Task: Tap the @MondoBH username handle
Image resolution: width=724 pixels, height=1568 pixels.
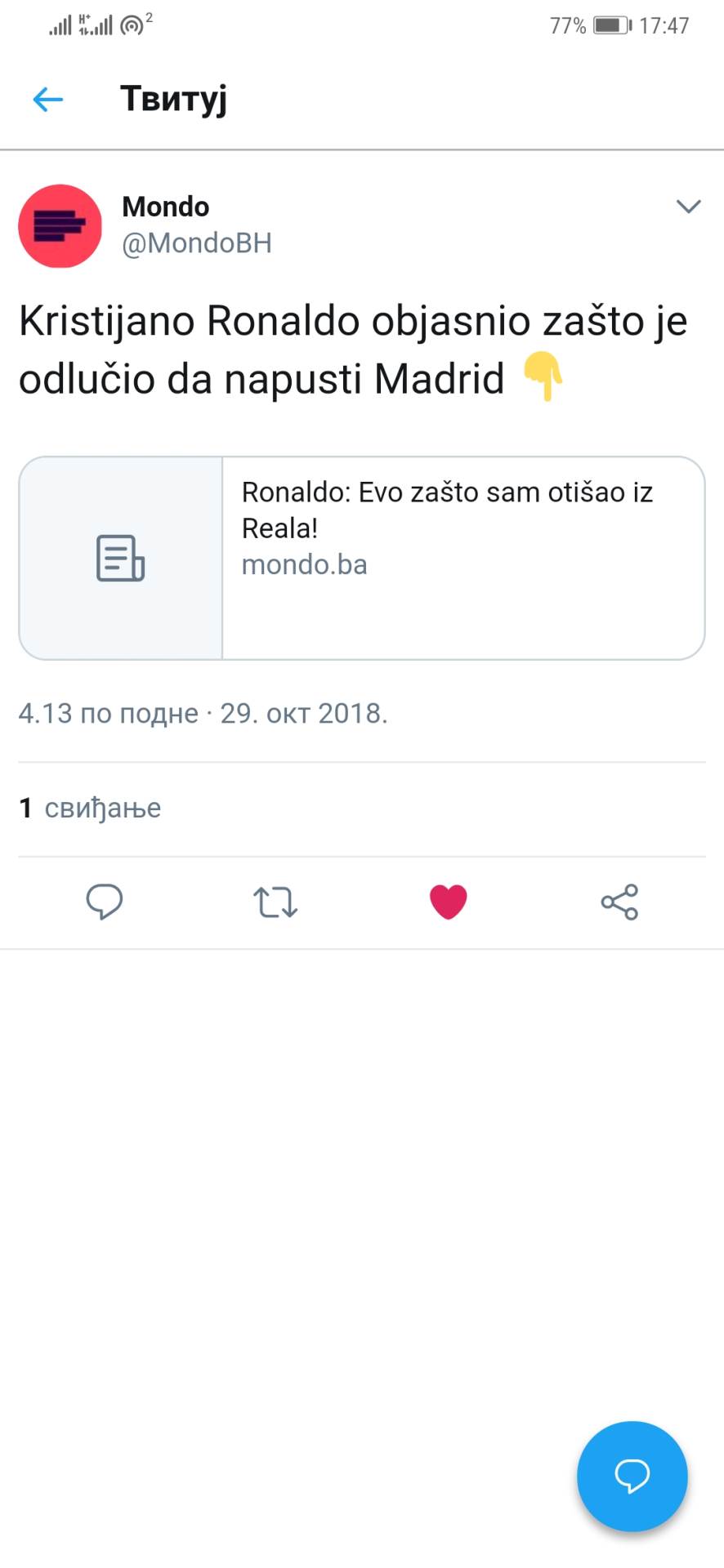Action: pos(197,243)
